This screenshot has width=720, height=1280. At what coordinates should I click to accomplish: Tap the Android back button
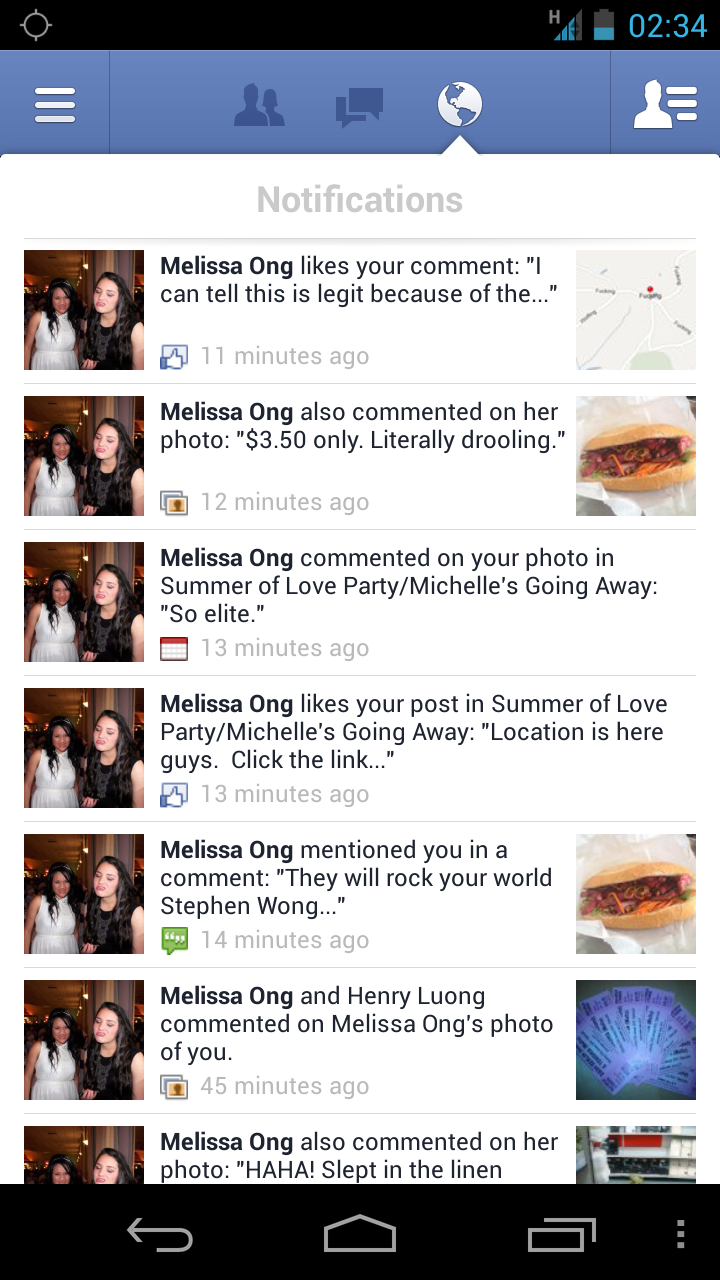[x=160, y=1234]
